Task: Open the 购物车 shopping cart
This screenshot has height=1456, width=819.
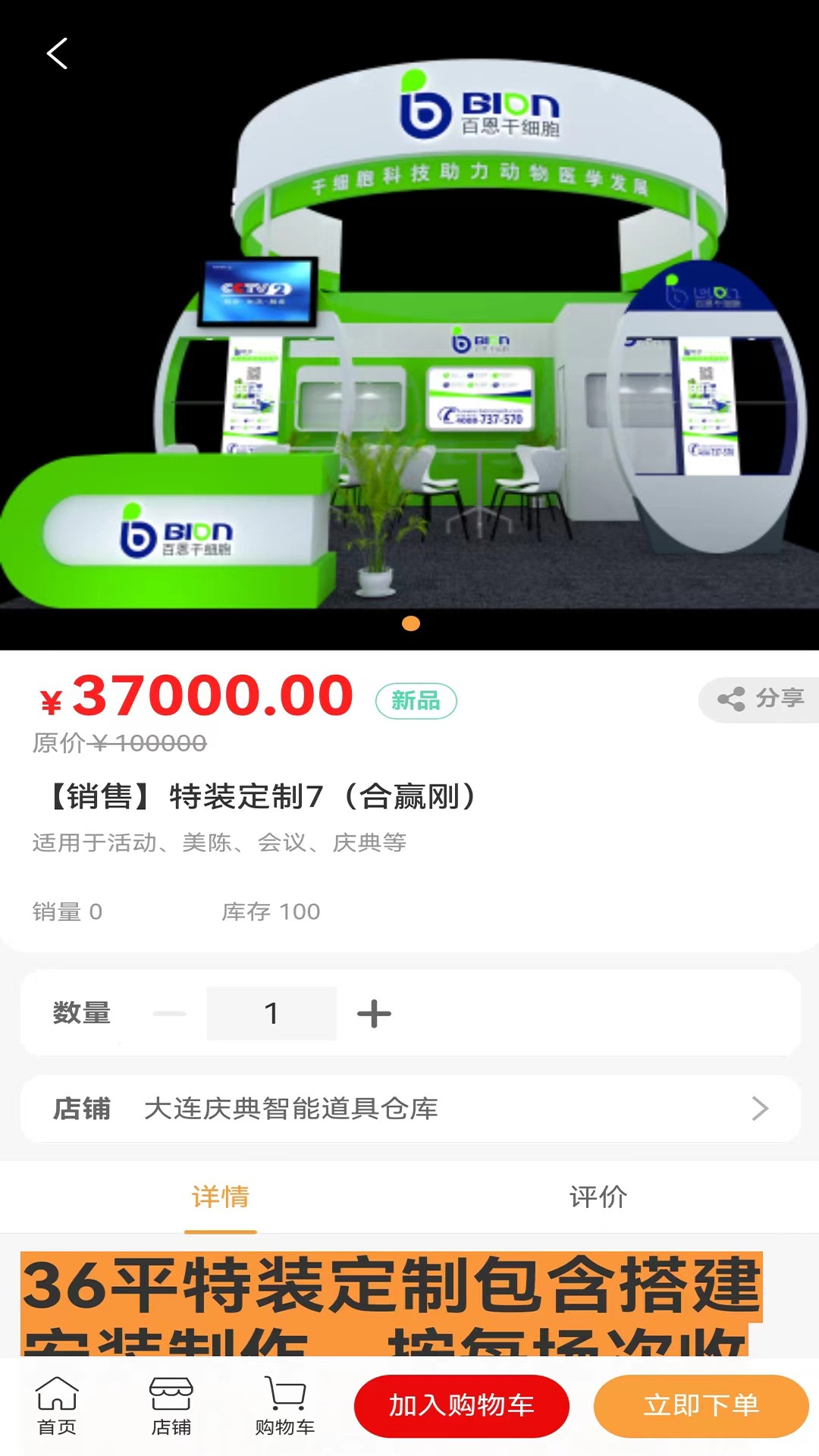Action: coord(284,1406)
